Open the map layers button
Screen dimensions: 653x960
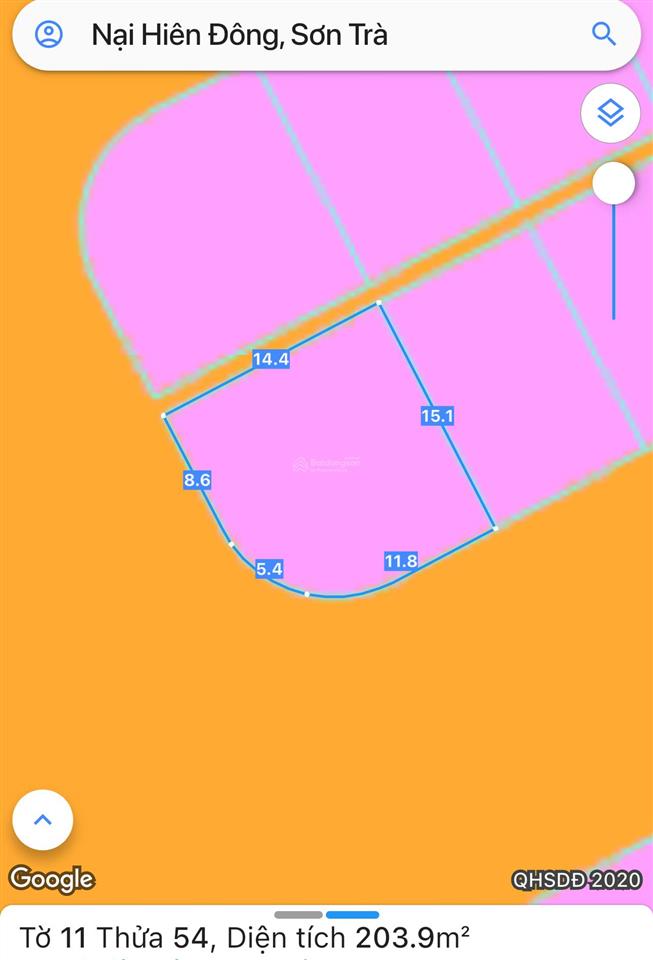610,113
